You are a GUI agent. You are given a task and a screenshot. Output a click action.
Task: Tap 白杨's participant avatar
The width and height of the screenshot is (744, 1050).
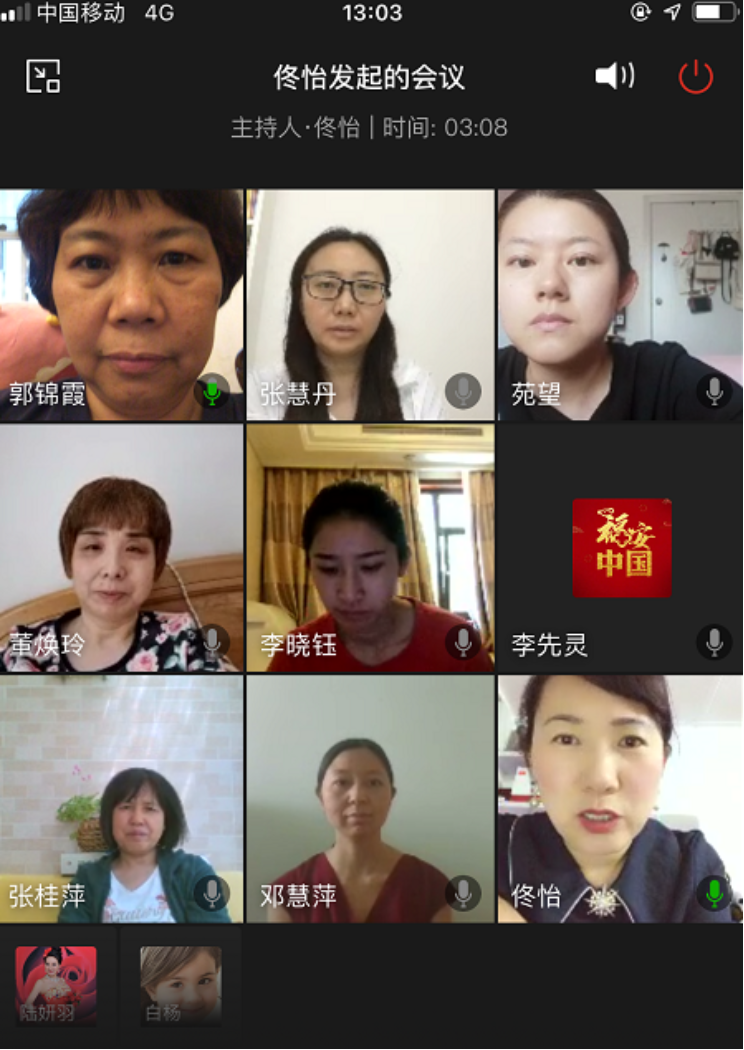click(x=181, y=985)
